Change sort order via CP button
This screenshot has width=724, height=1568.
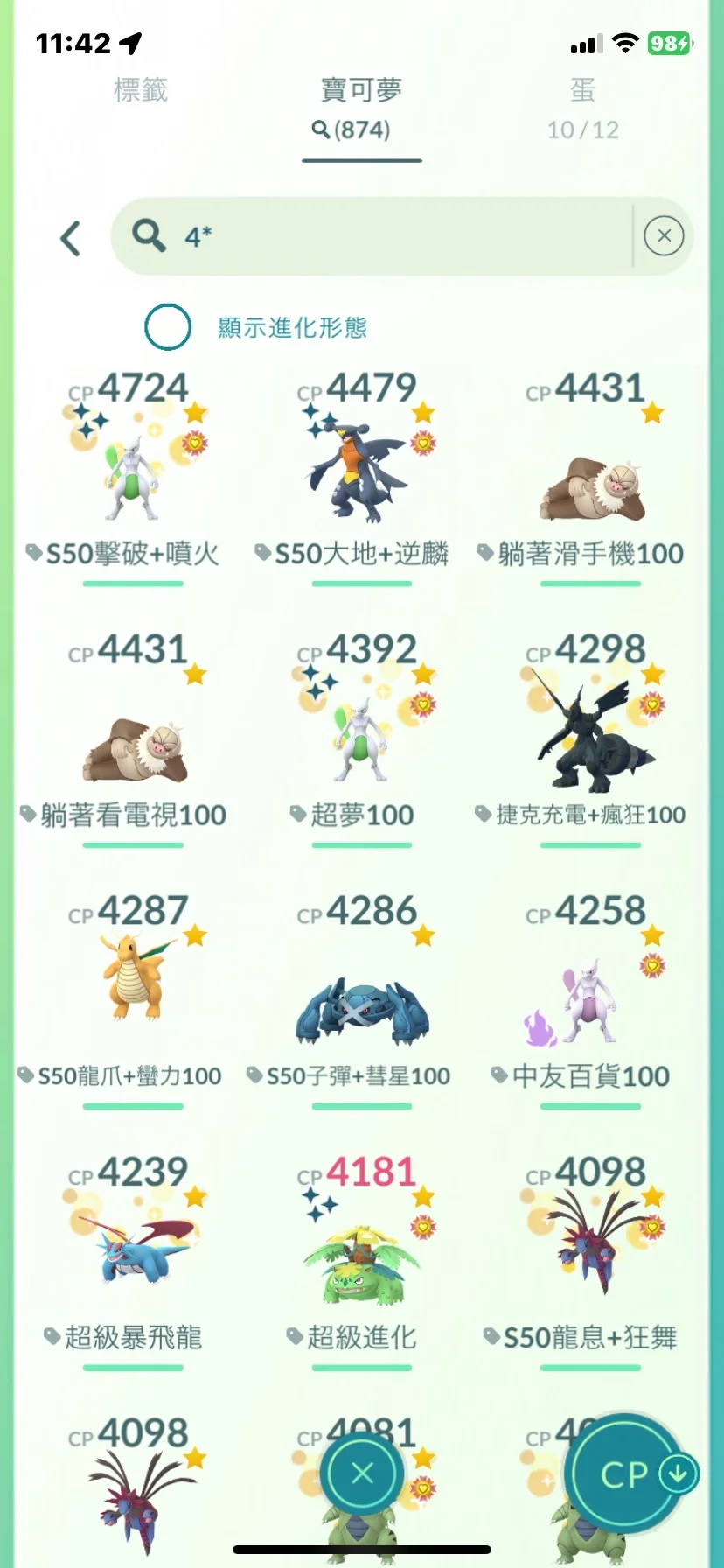(626, 1474)
